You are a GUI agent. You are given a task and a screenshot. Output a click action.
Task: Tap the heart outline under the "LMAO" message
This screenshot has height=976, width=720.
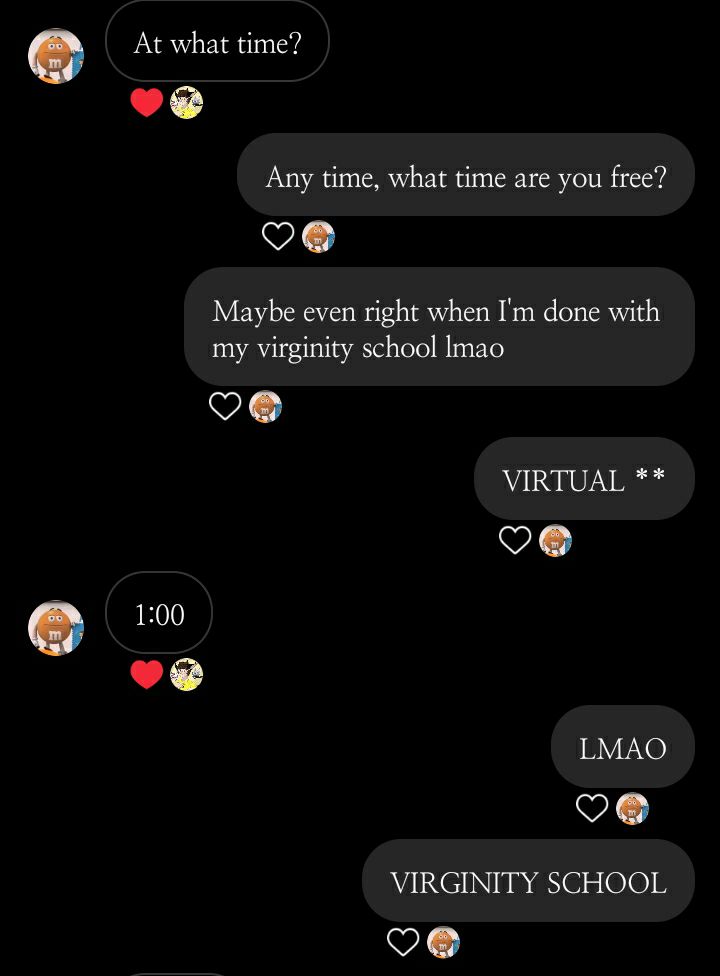[x=592, y=807]
